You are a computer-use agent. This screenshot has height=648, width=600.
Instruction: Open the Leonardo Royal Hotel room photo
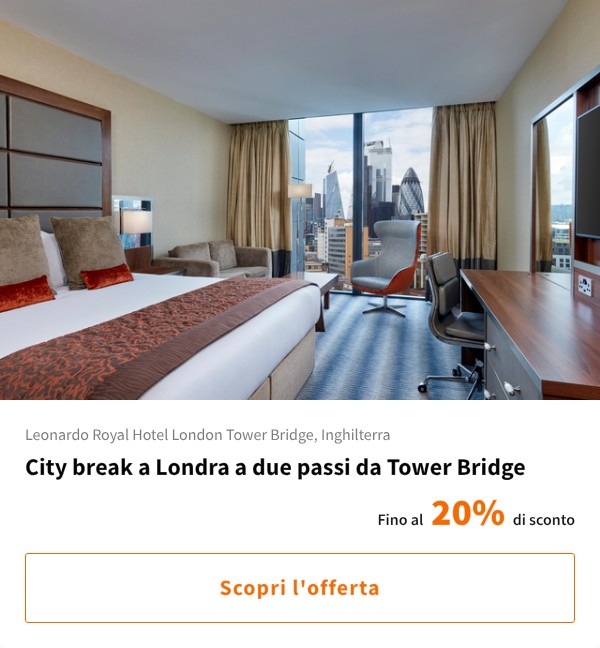300,200
